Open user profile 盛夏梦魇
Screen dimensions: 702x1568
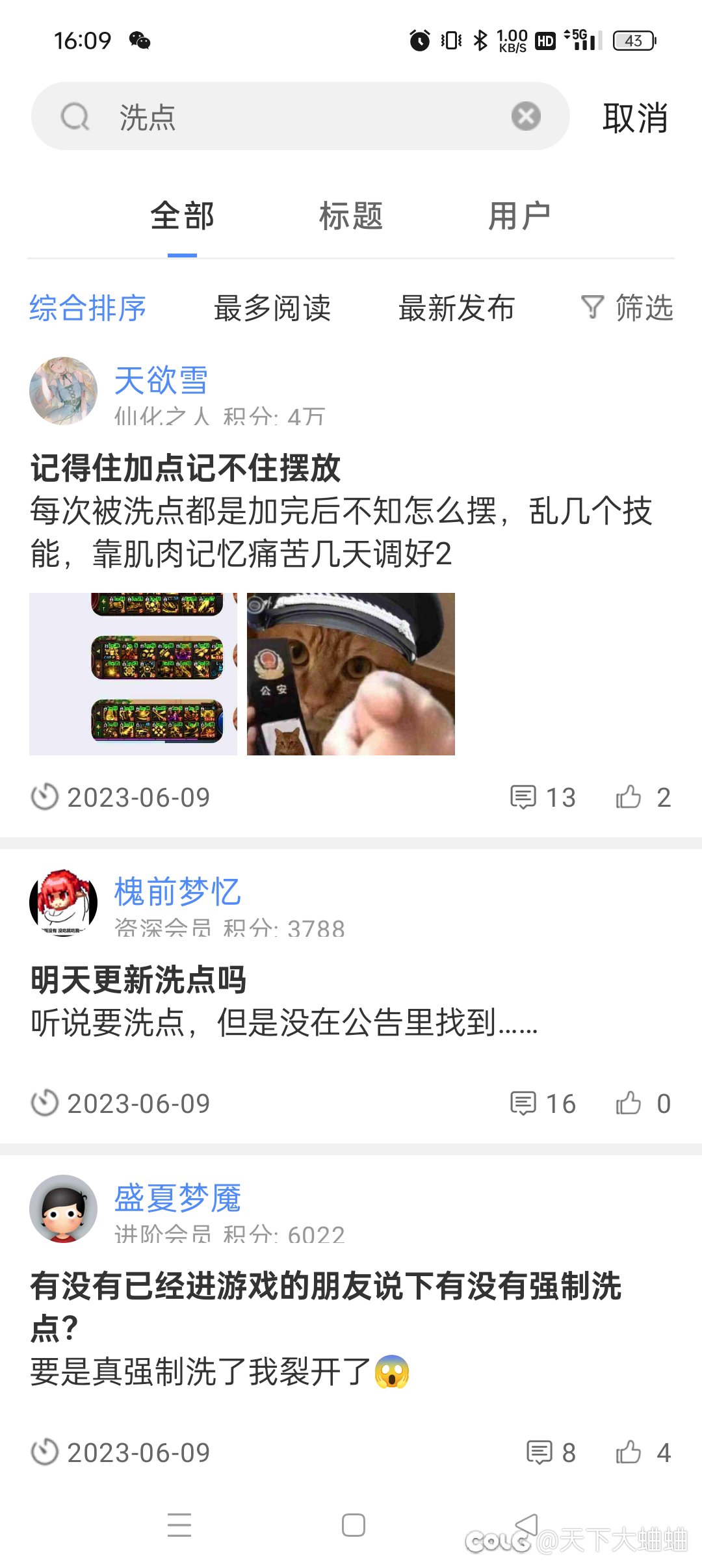(177, 1197)
